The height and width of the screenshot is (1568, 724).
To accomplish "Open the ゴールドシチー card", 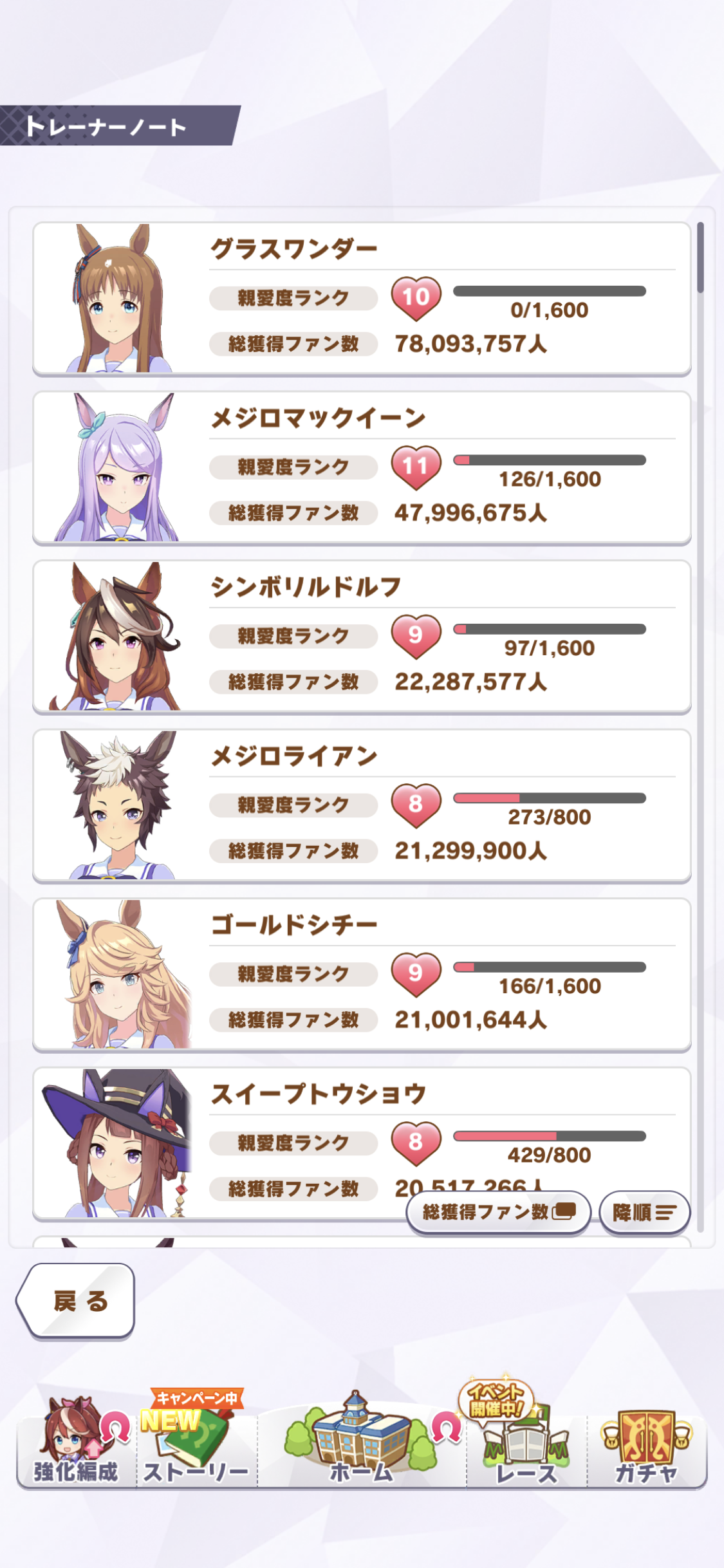I will coord(362,975).
